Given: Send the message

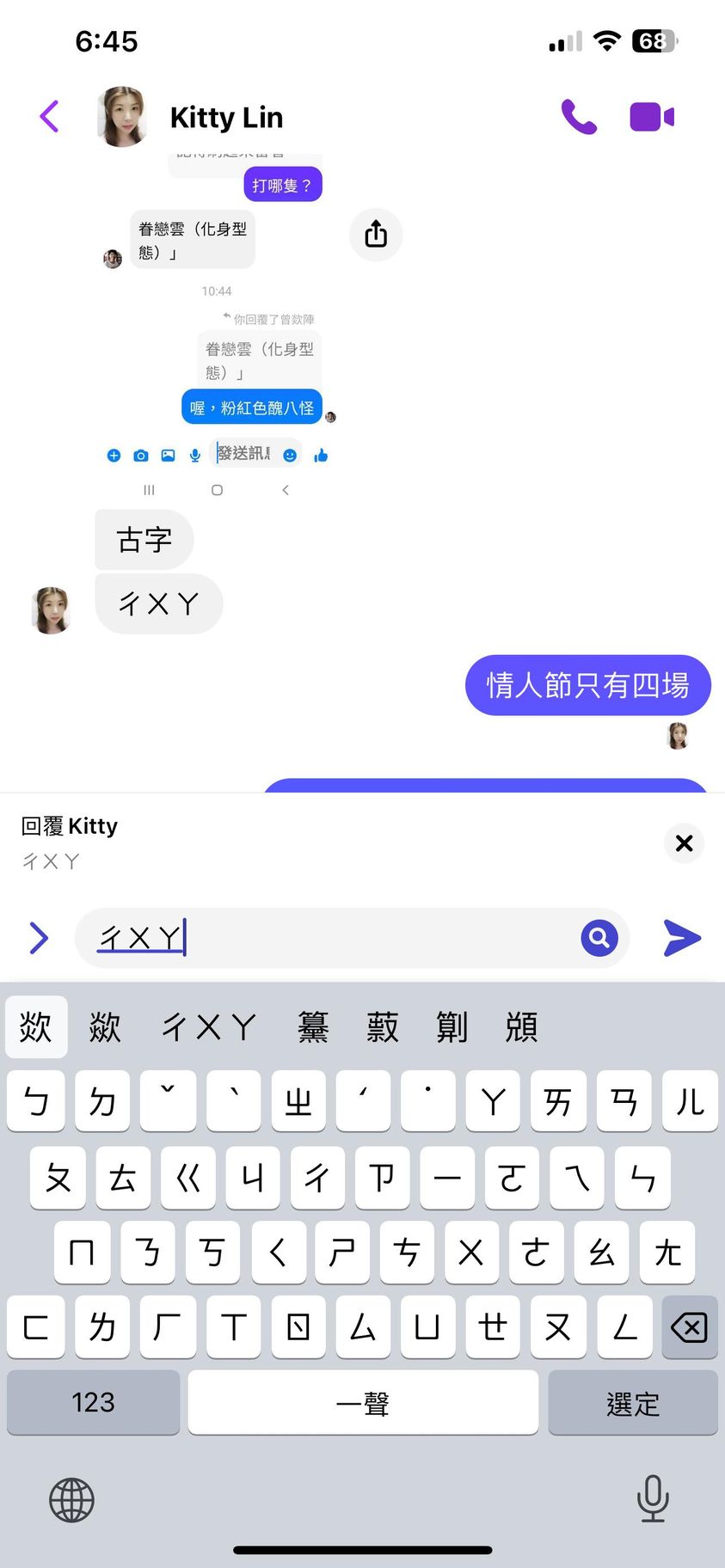Looking at the screenshot, I should point(683,938).
